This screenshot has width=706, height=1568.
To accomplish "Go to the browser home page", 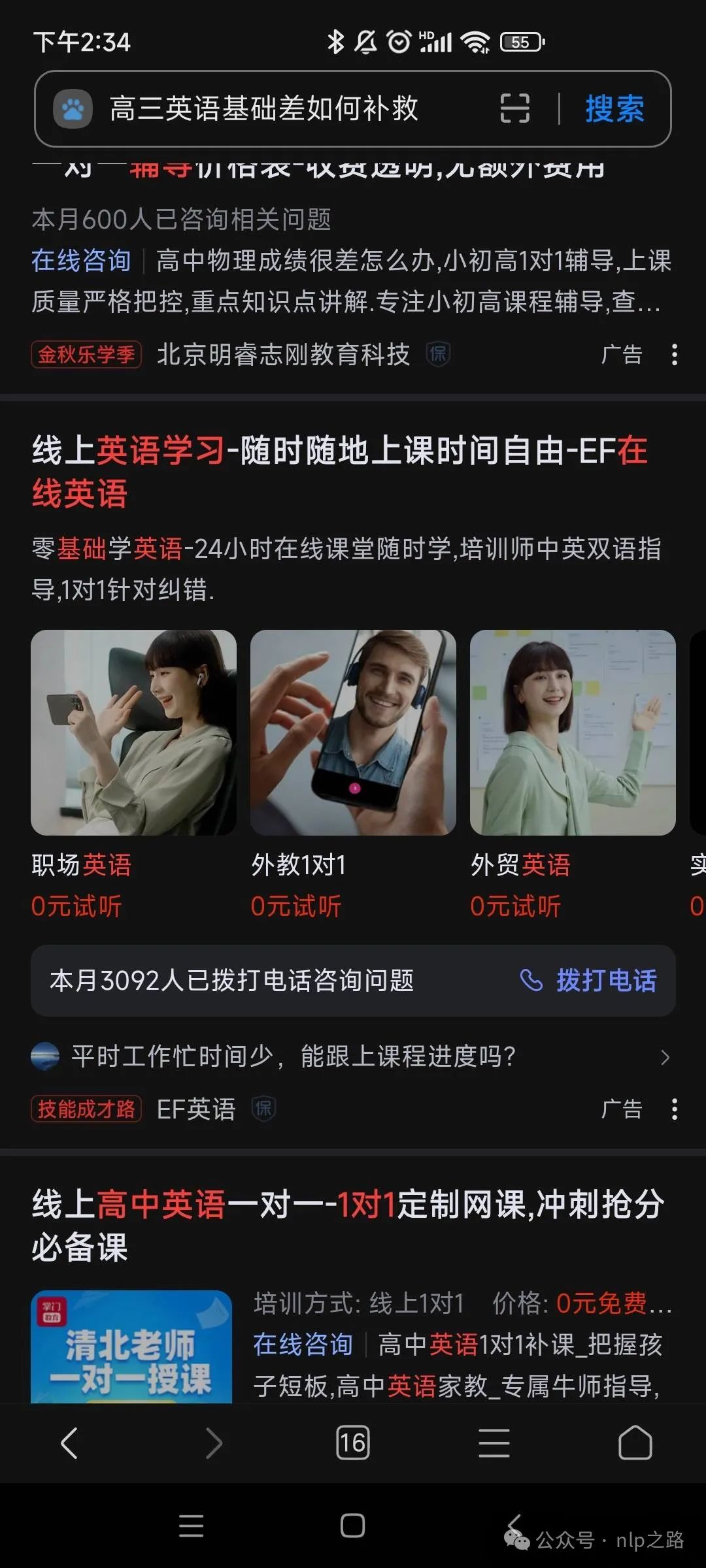I will 635,1443.
